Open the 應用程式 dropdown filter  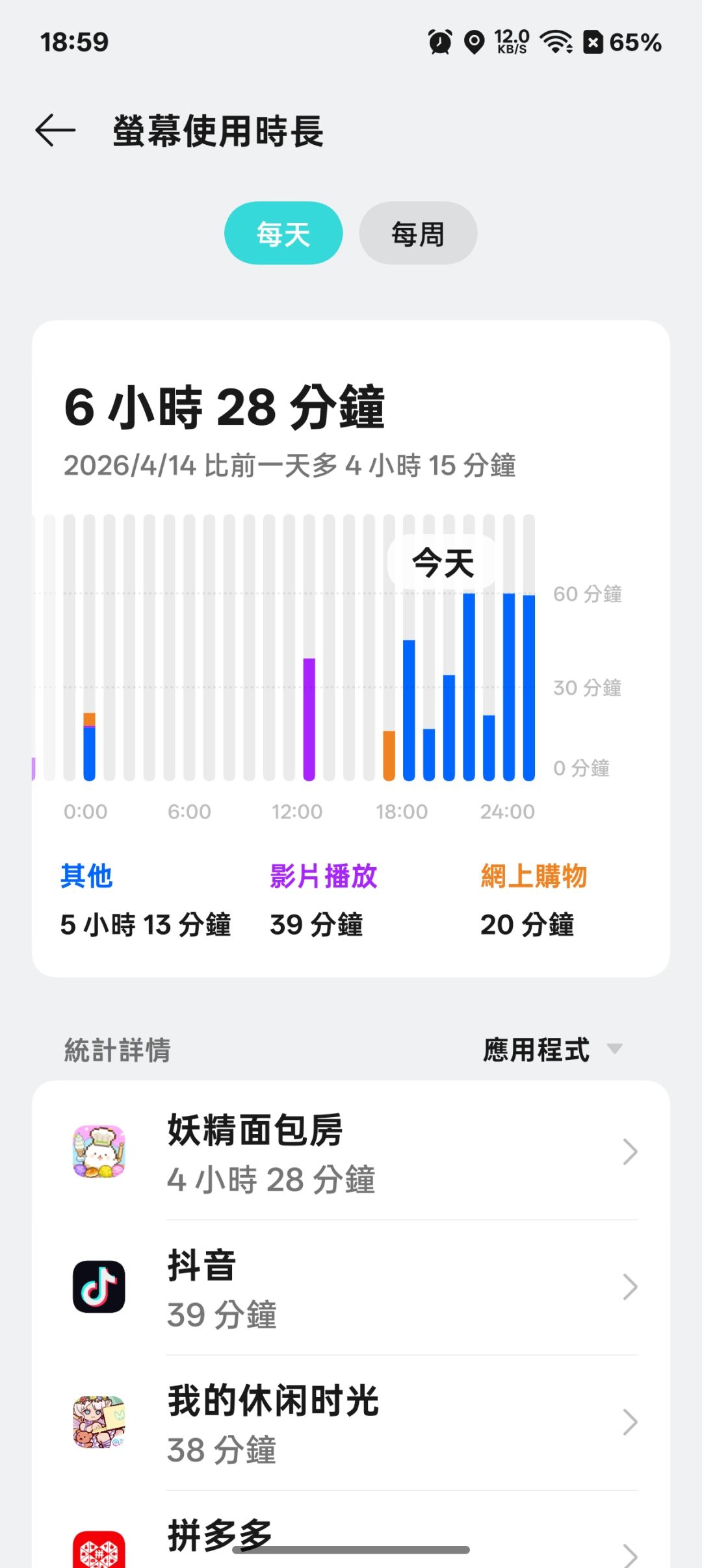coord(552,1050)
